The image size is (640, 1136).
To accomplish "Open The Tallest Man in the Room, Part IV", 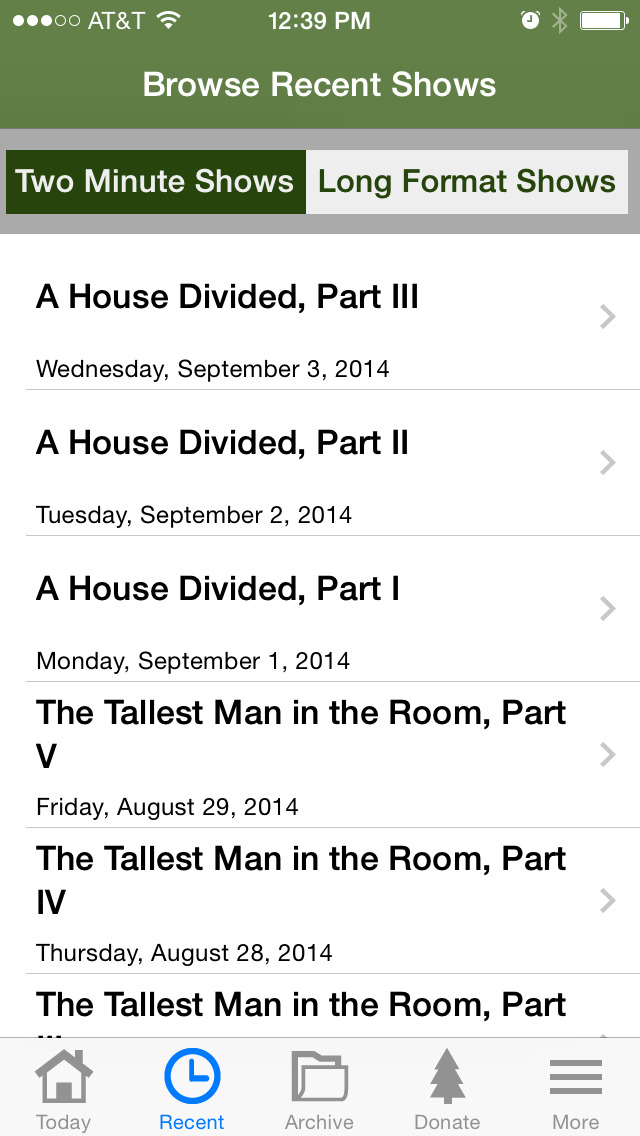I will click(x=320, y=901).
